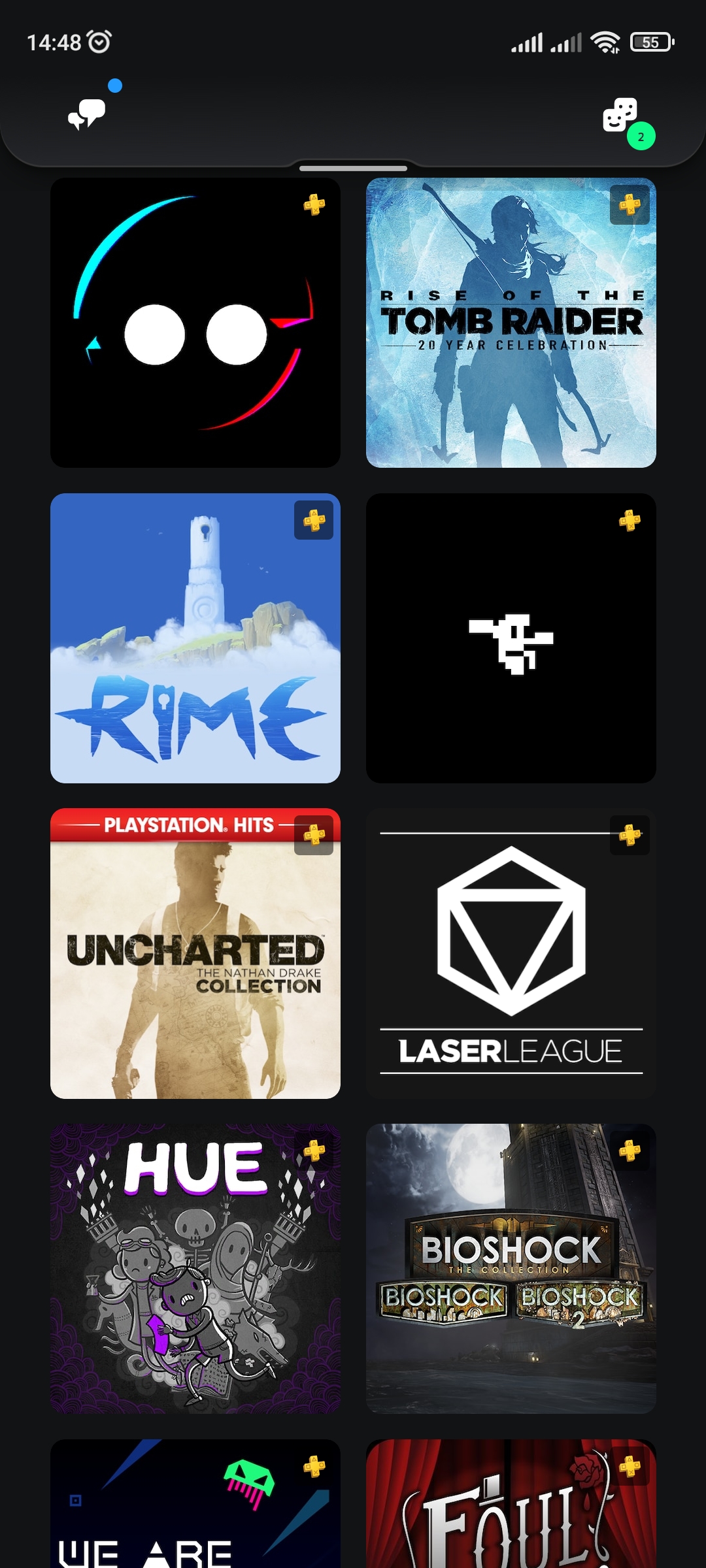The image size is (706, 1568).
Task: Tap the drag handle below the top bar
Action: [353, 169]
